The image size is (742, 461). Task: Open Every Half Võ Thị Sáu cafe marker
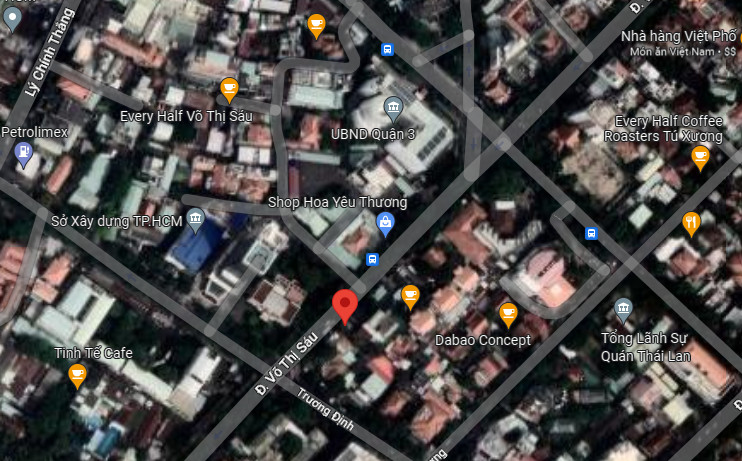229,90
